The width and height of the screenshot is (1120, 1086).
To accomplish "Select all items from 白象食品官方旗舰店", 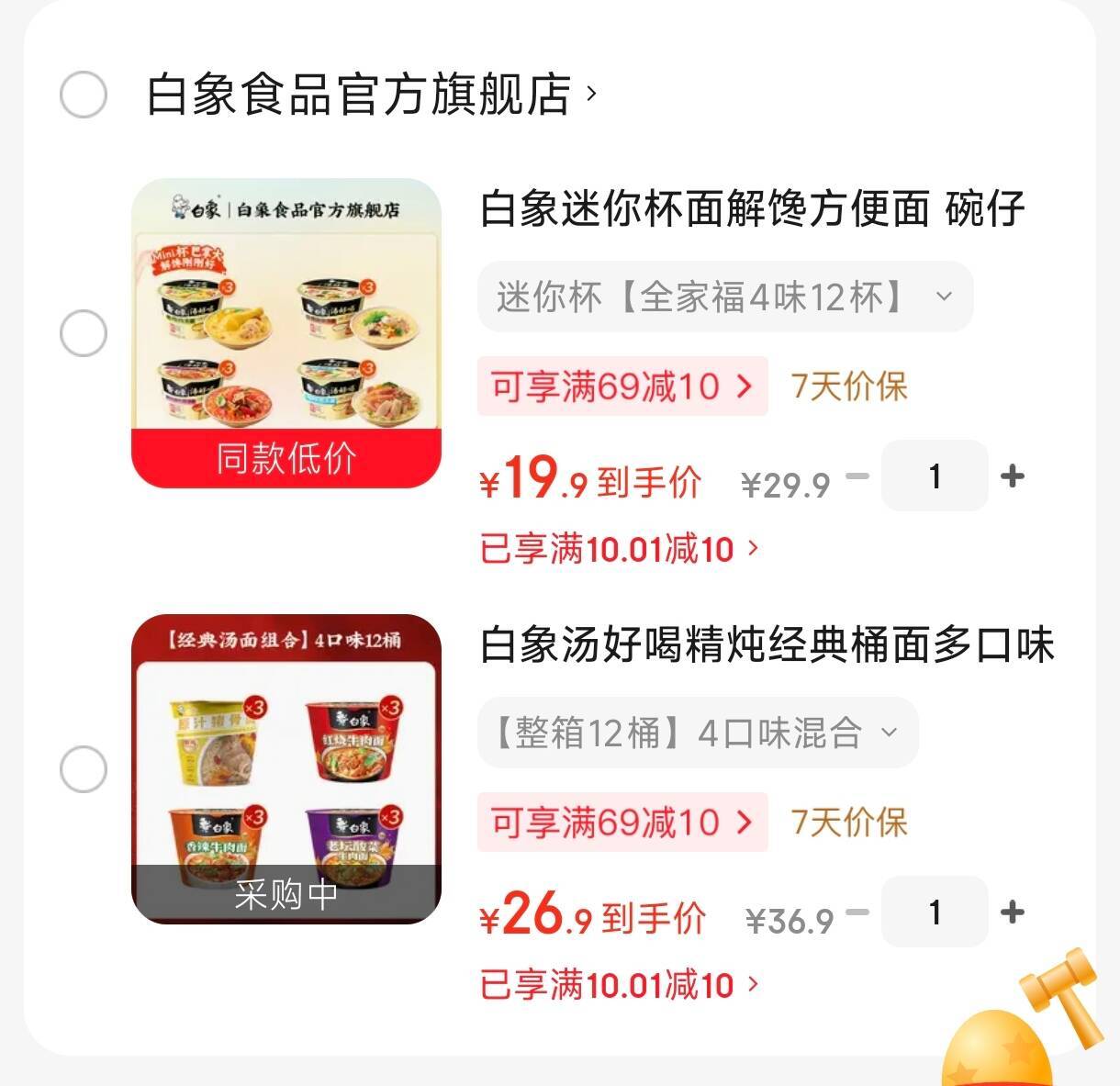I will (84, 95).
